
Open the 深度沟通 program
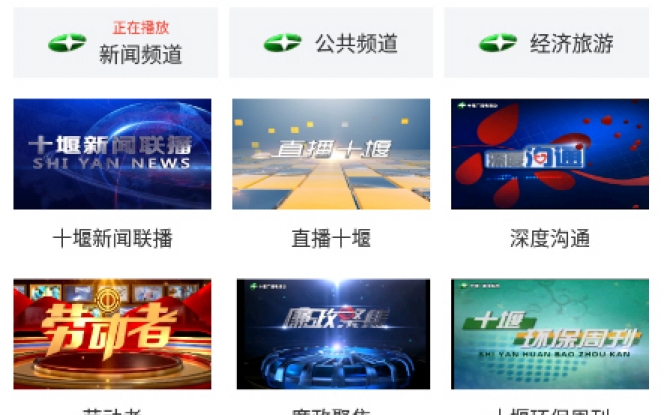click(549, 154)
